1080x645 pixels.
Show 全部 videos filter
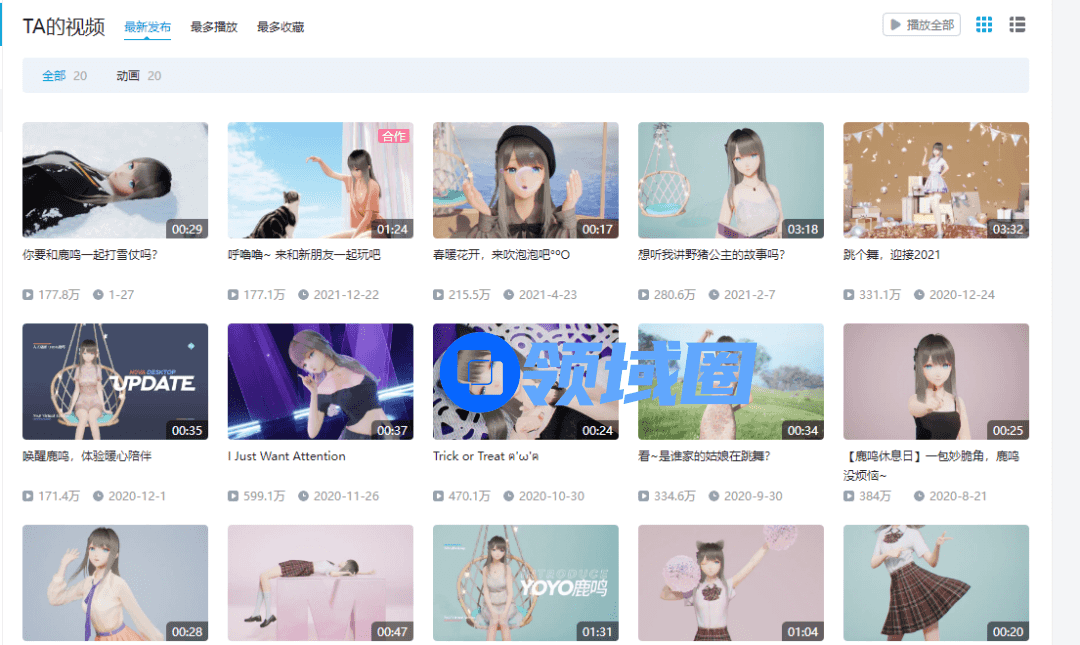click(53, 76)
